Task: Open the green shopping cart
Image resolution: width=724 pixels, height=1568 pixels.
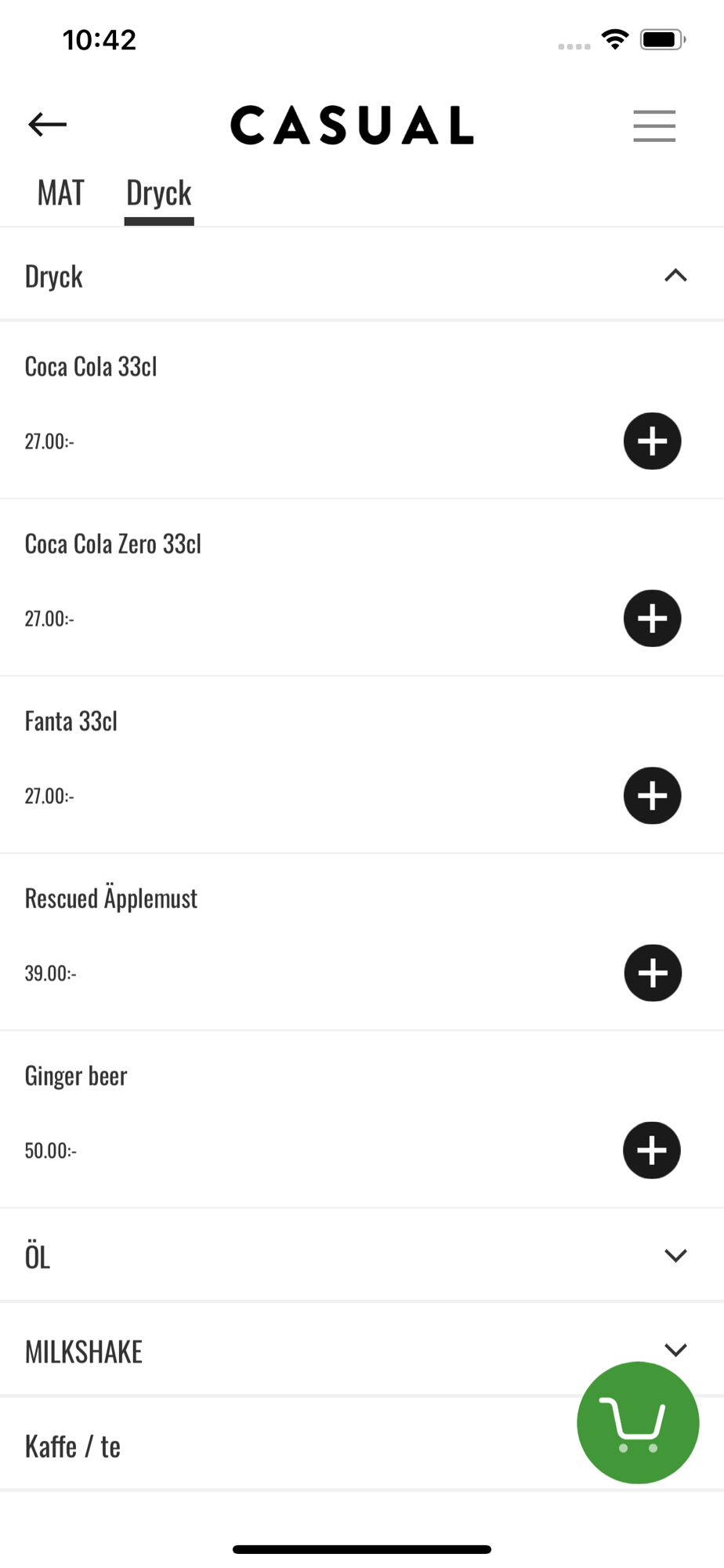Action: tap(637, 1422)
